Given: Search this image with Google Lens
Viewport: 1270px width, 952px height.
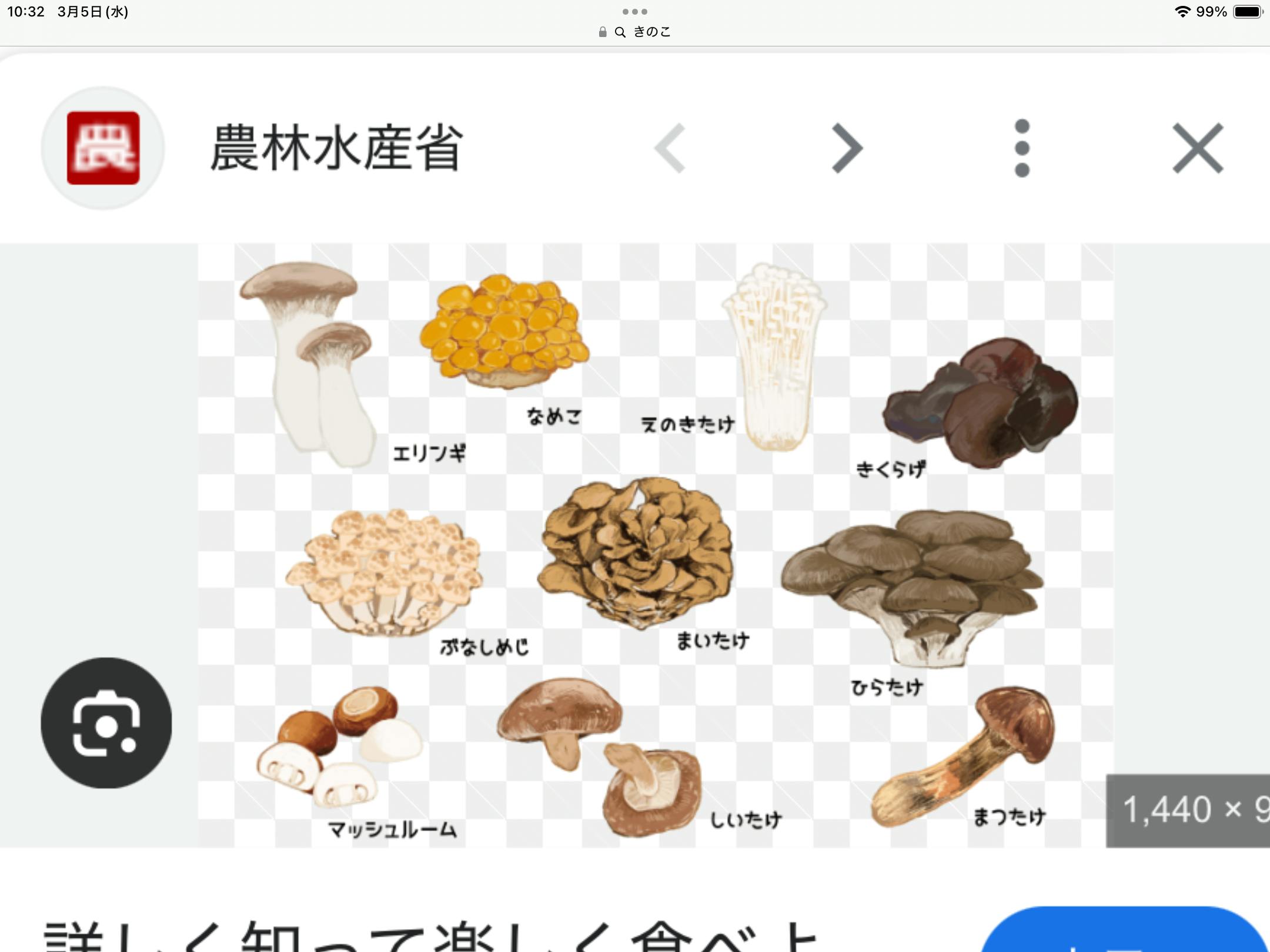Looking at the screenshot, I should (106, 723).
